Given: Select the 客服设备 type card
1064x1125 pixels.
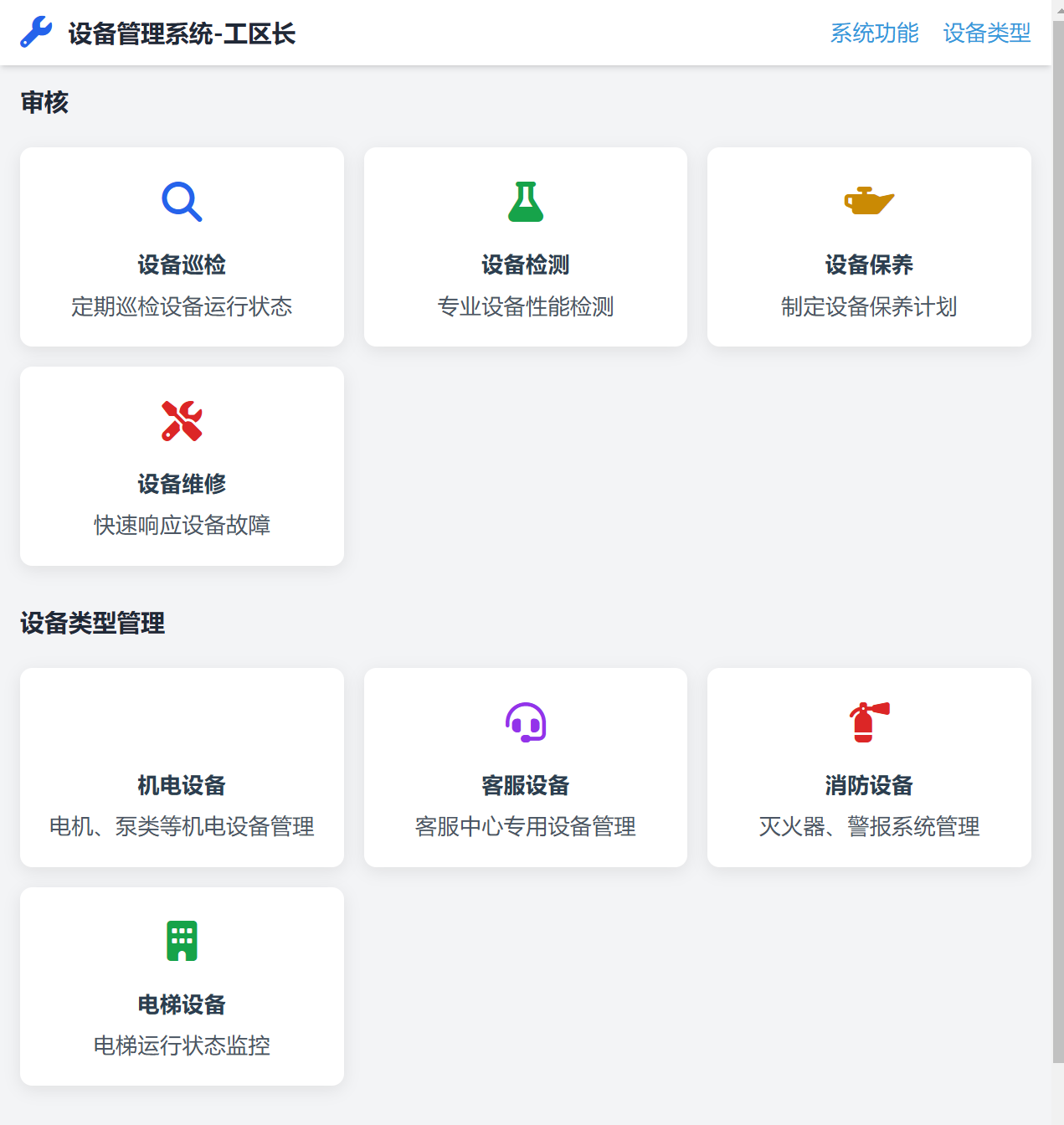Looking at the screenshot, I should click(x=525, y=768).
